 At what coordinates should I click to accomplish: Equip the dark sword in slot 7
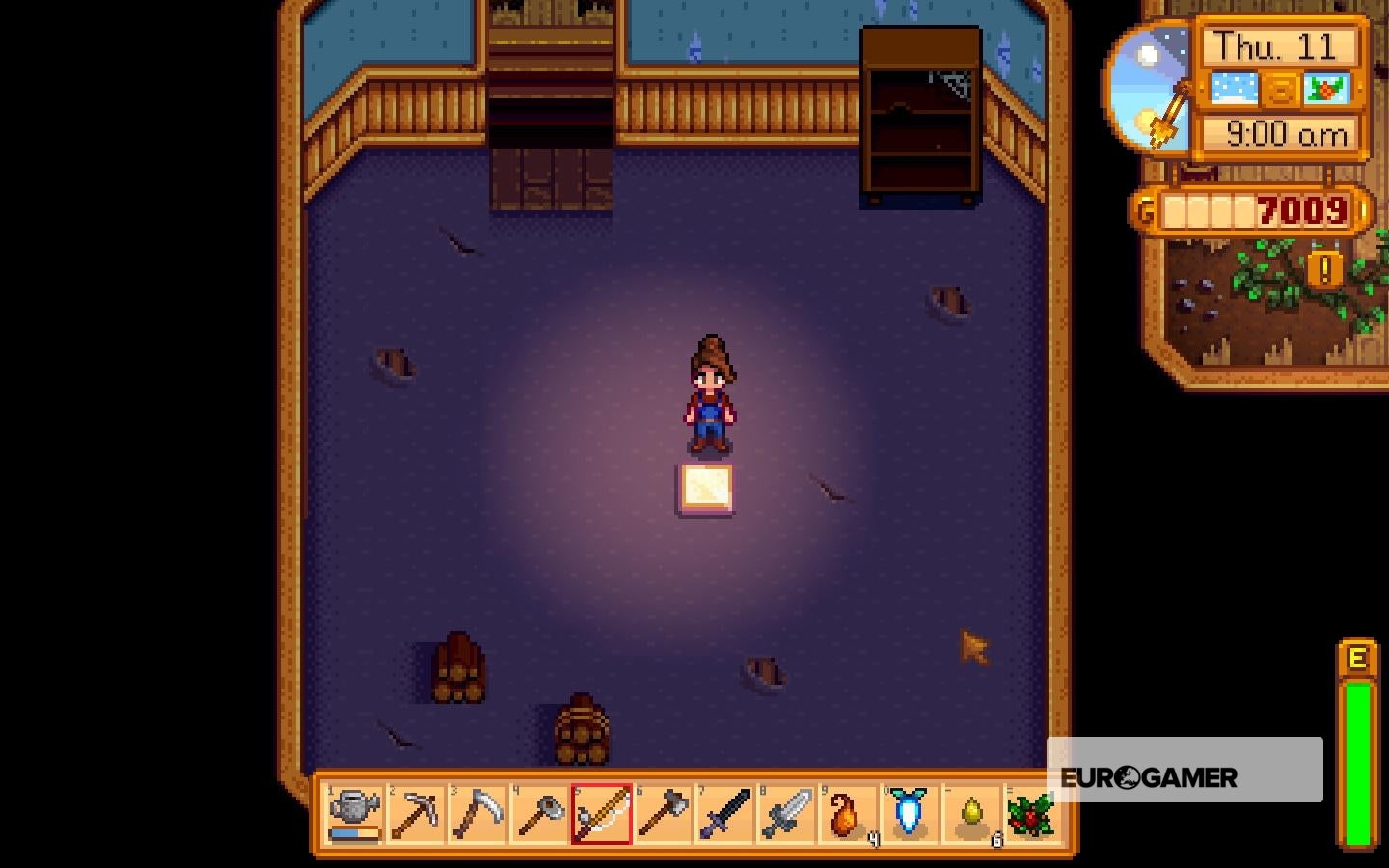724,814
